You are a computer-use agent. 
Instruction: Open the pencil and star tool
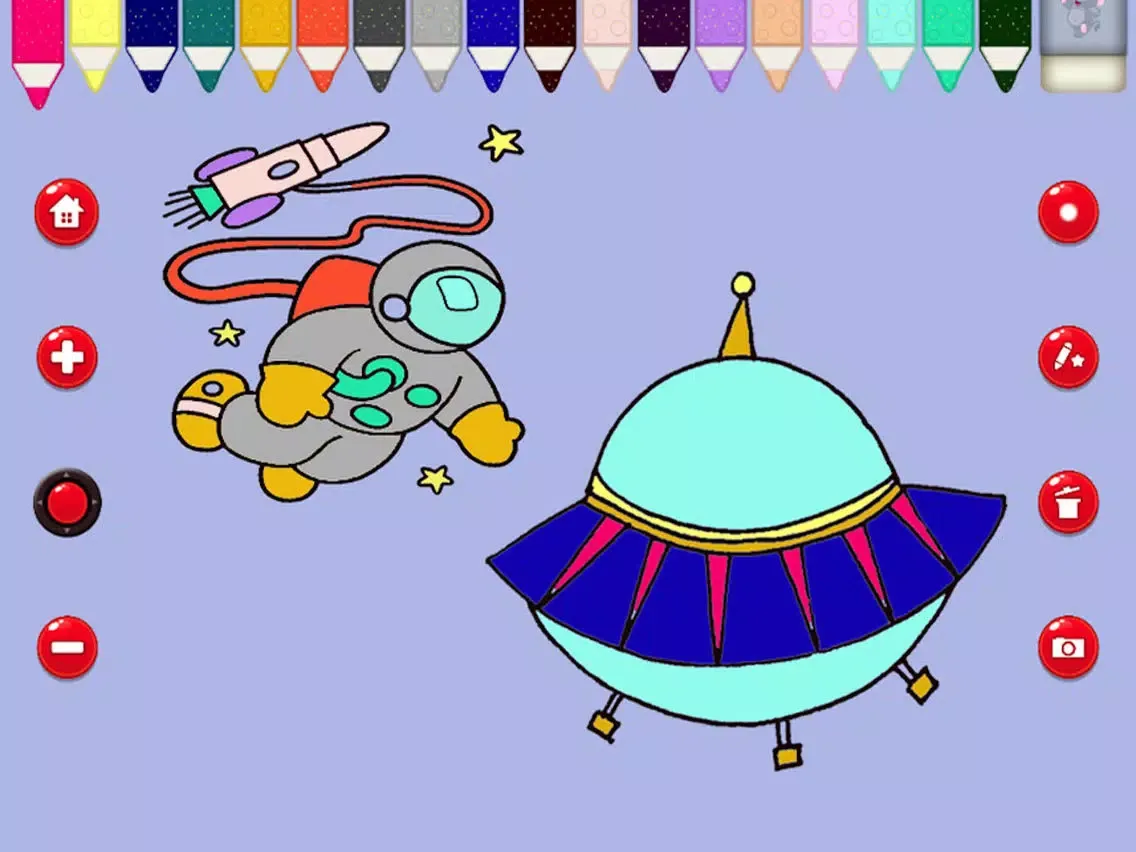[x=1068, y=357]
